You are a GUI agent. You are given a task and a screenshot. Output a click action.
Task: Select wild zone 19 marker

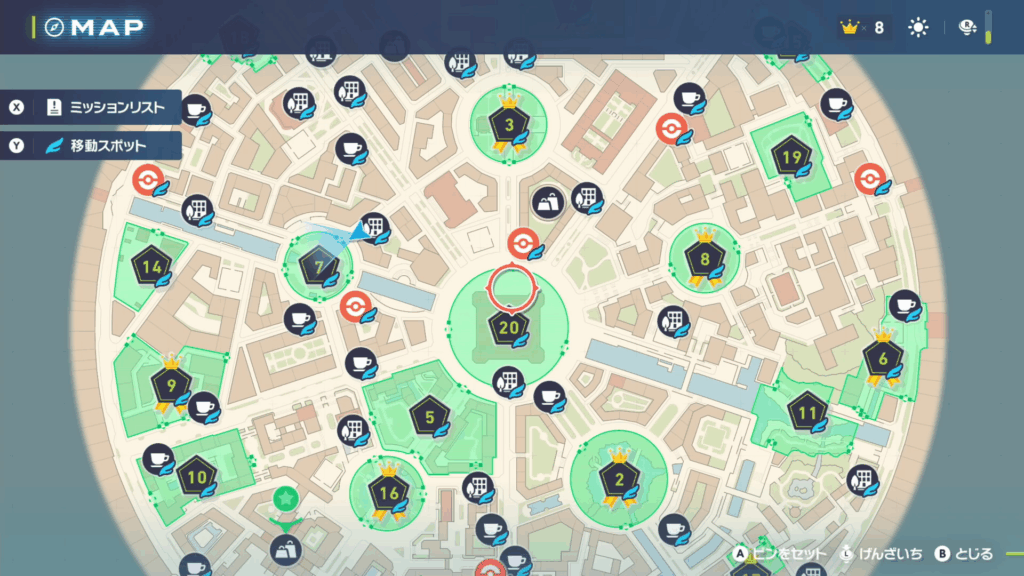(x=792, y=158)
